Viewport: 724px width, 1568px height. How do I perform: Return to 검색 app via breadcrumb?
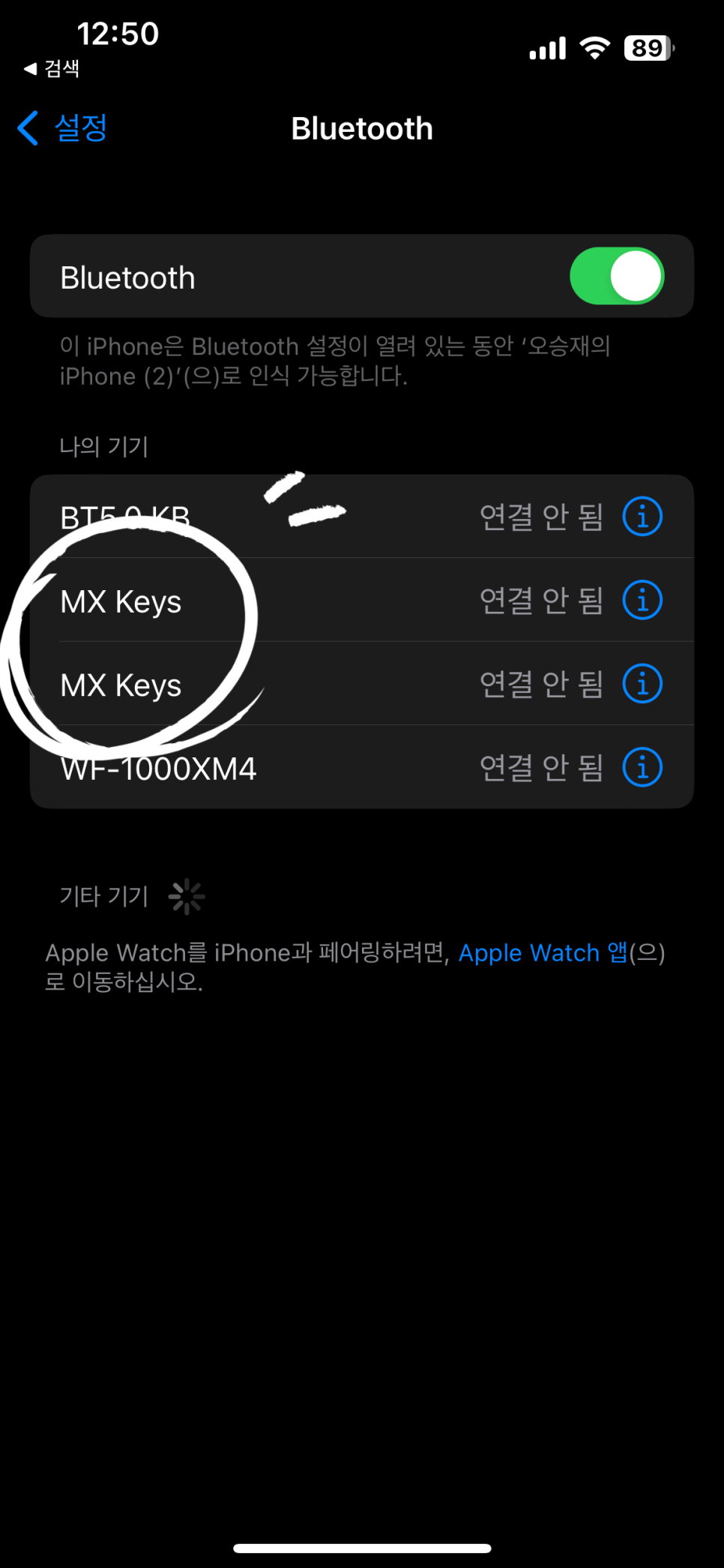(x=52, y=69)
